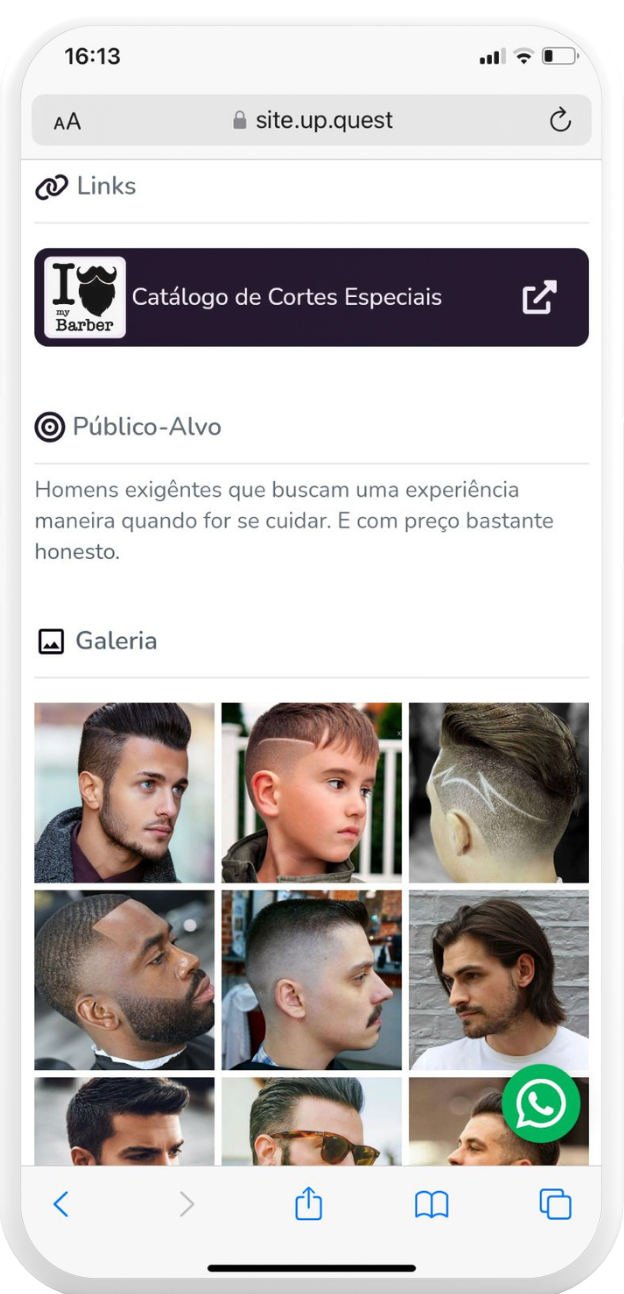624x1294 pixels.
Task: Share this page from the toolbar
Action: pyautogui.click(x=309, y=1204)
